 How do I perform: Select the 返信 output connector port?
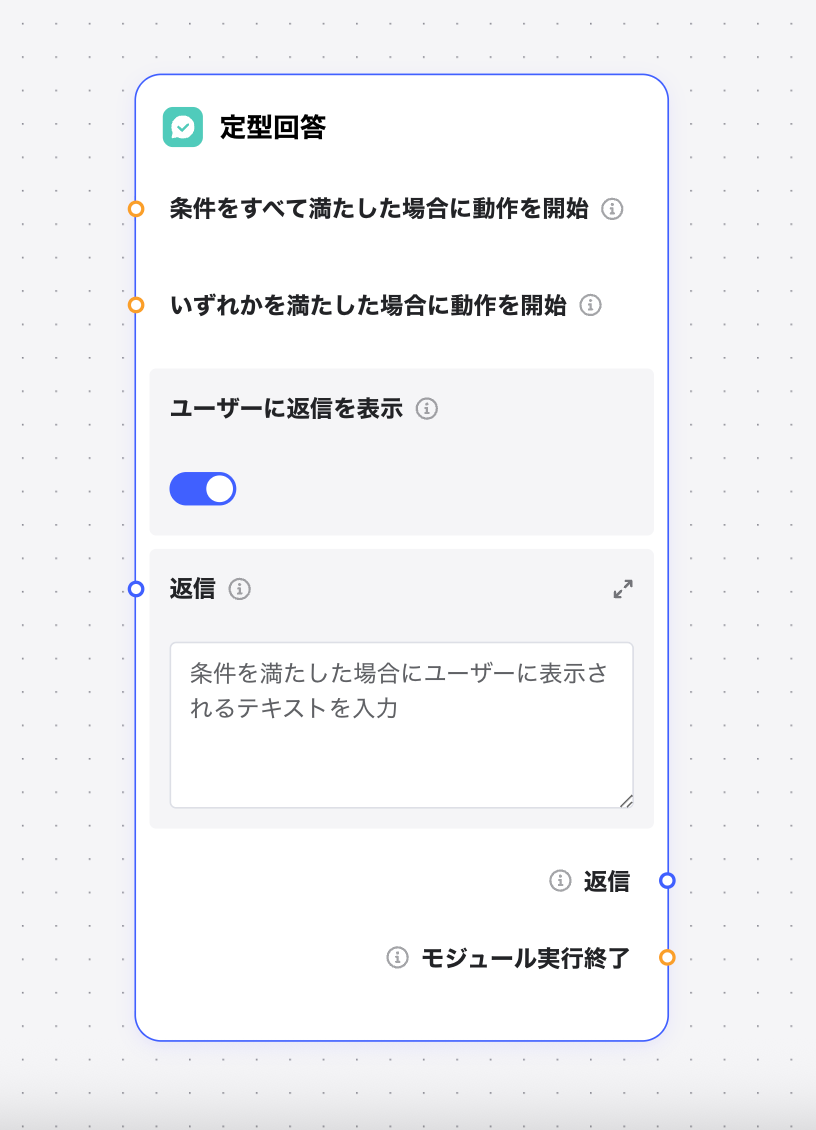[667, 880]
